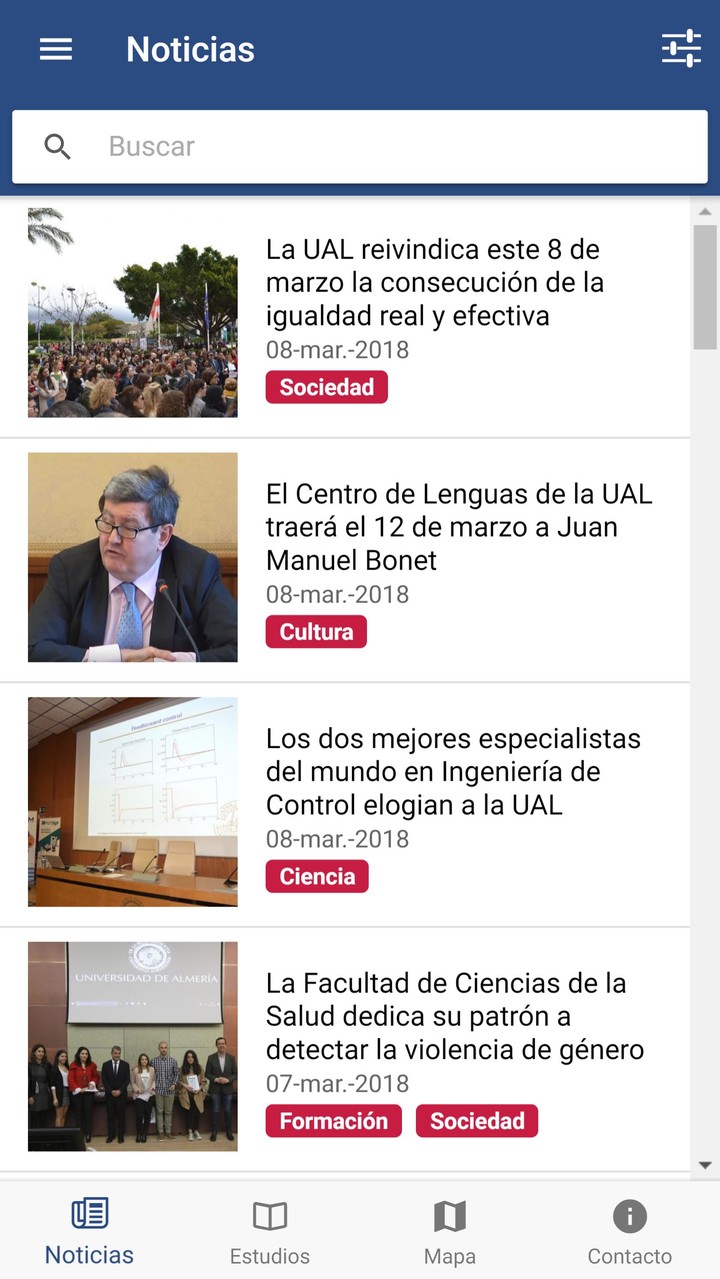Screen dimensions: 720x1279
Task: Open the hamburger drawer menu
Action: tap(56, 49)
